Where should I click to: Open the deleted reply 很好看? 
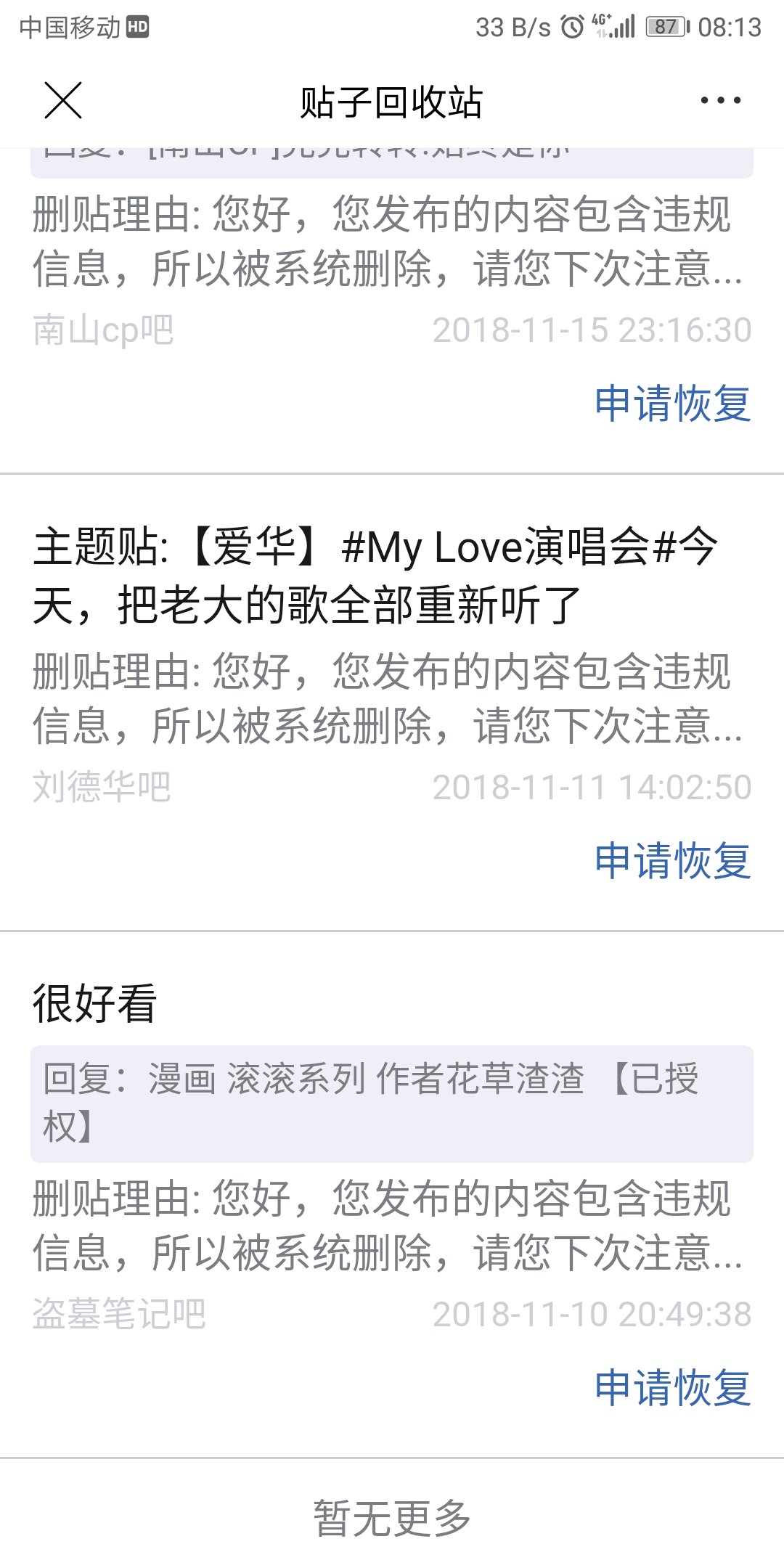pos(95,1004)
